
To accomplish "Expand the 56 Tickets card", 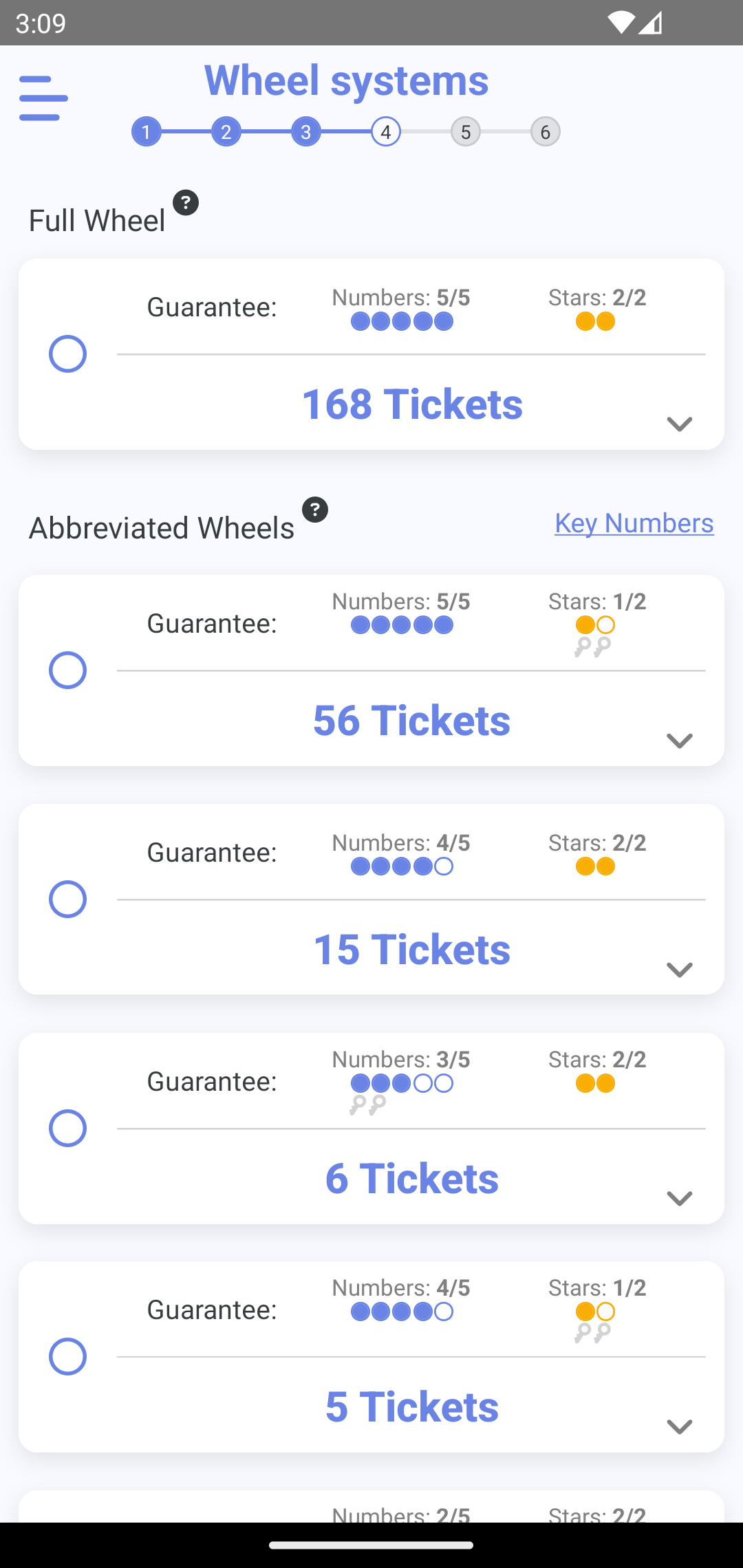I will pyautogui.click(x=680, y=741).
